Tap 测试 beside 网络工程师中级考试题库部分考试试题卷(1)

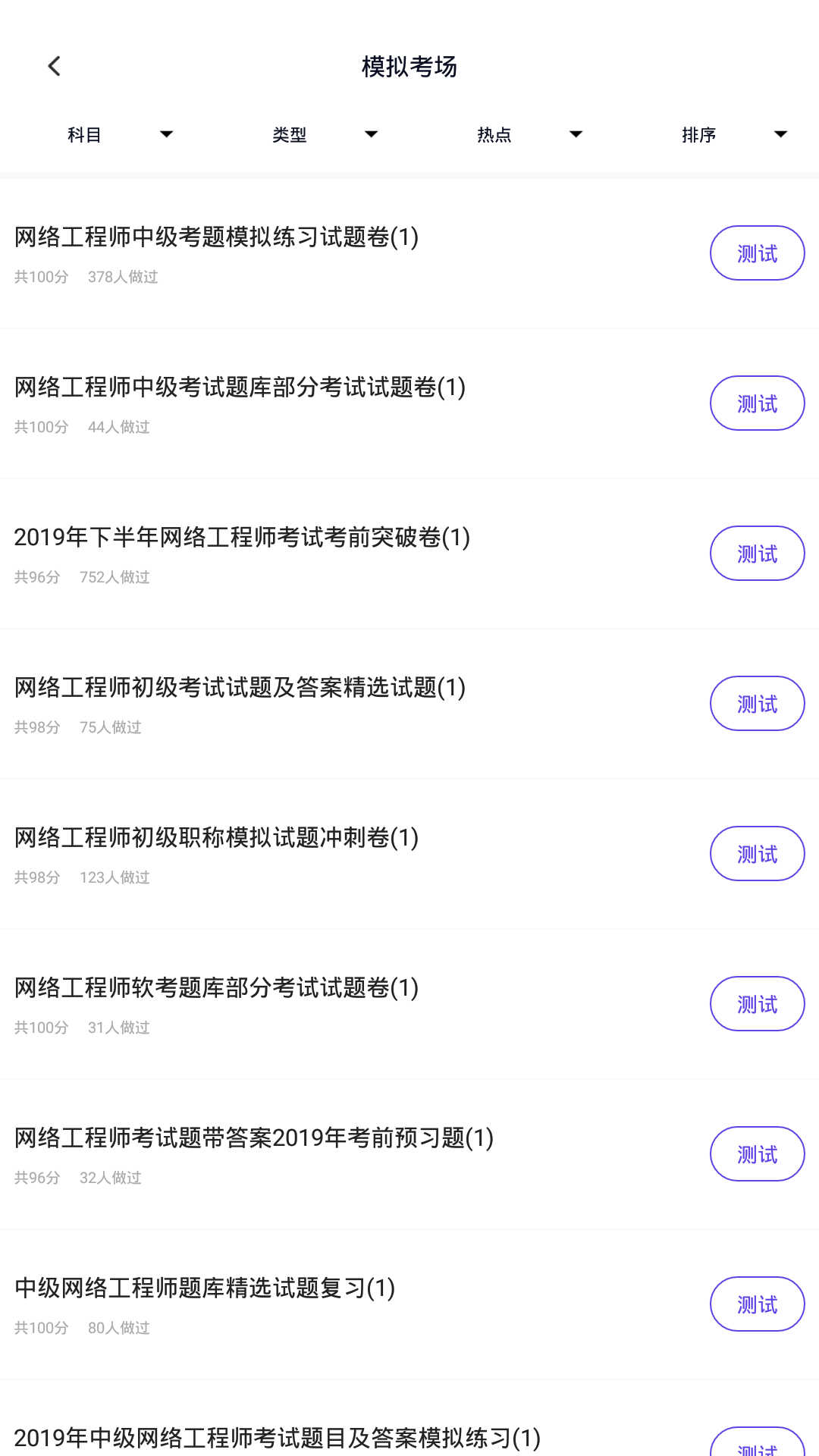pos(756,403)
